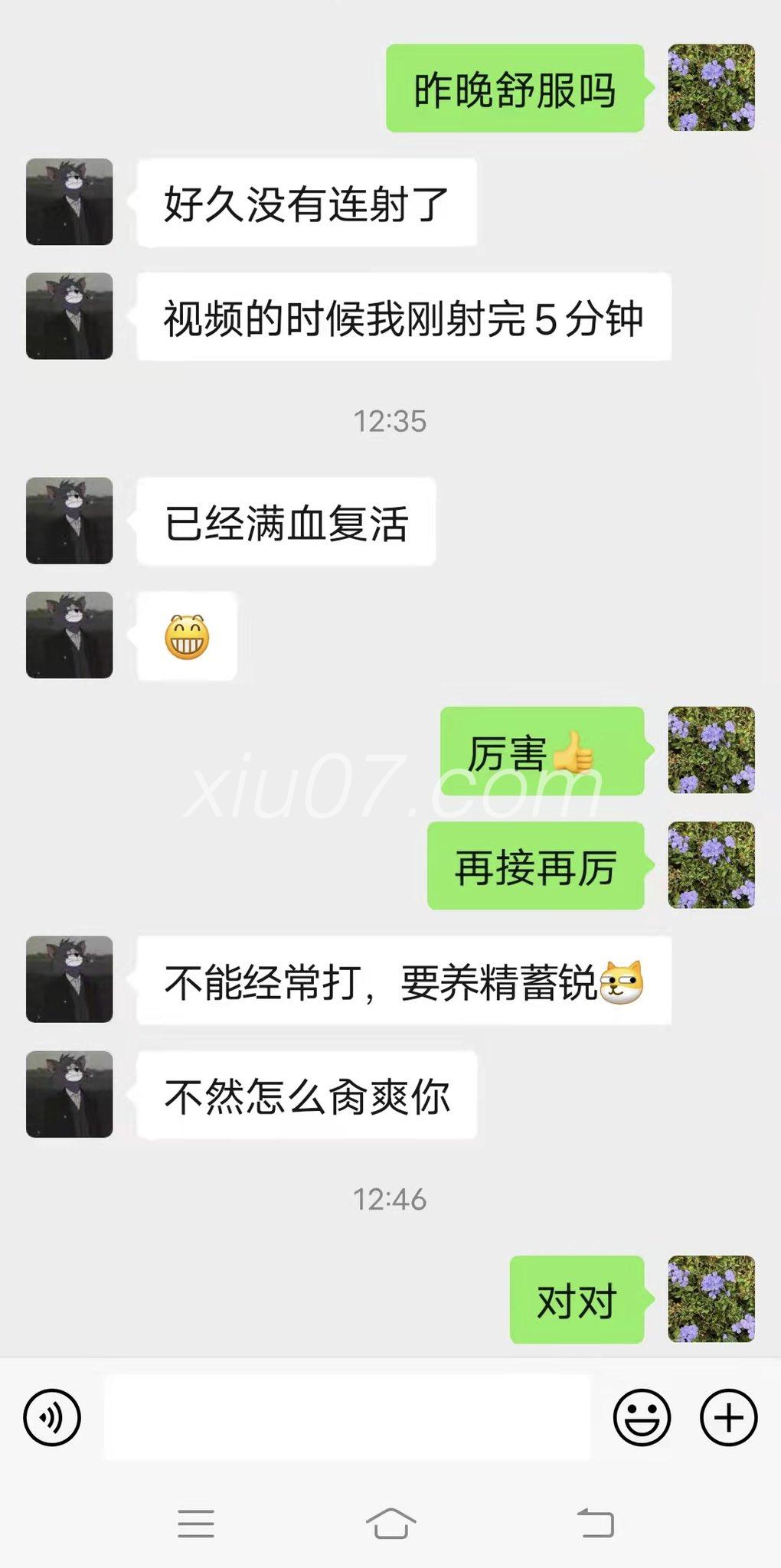The image size is (781, 1568).
Task: Go to the system home screen
Action: (x=390, y=1522)
